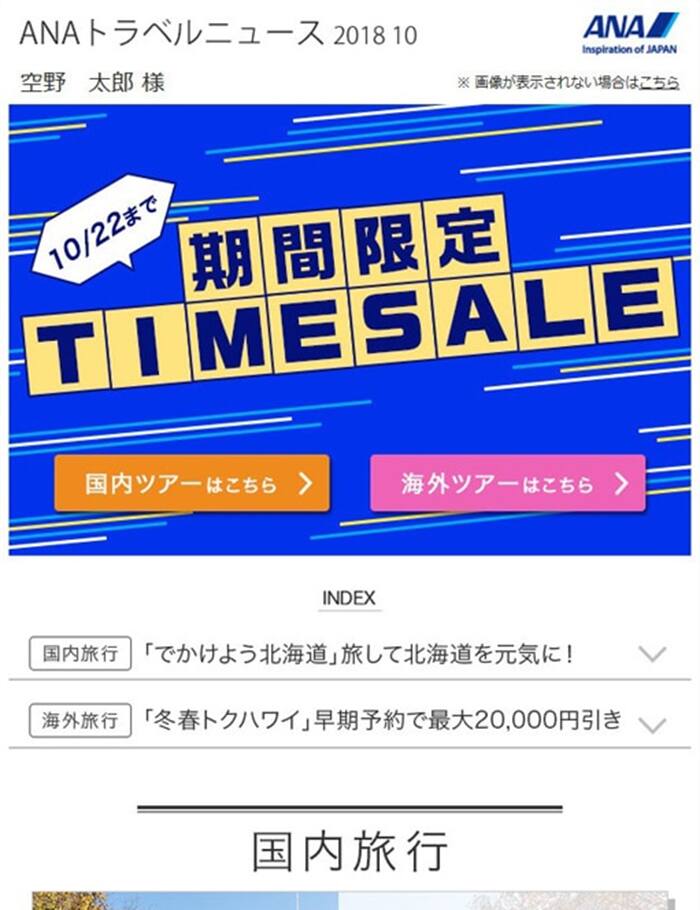Jump to the 海外旅行 冬春トクハワイ section
Viewport: 700px width, 910px height.
pos(350,720)
